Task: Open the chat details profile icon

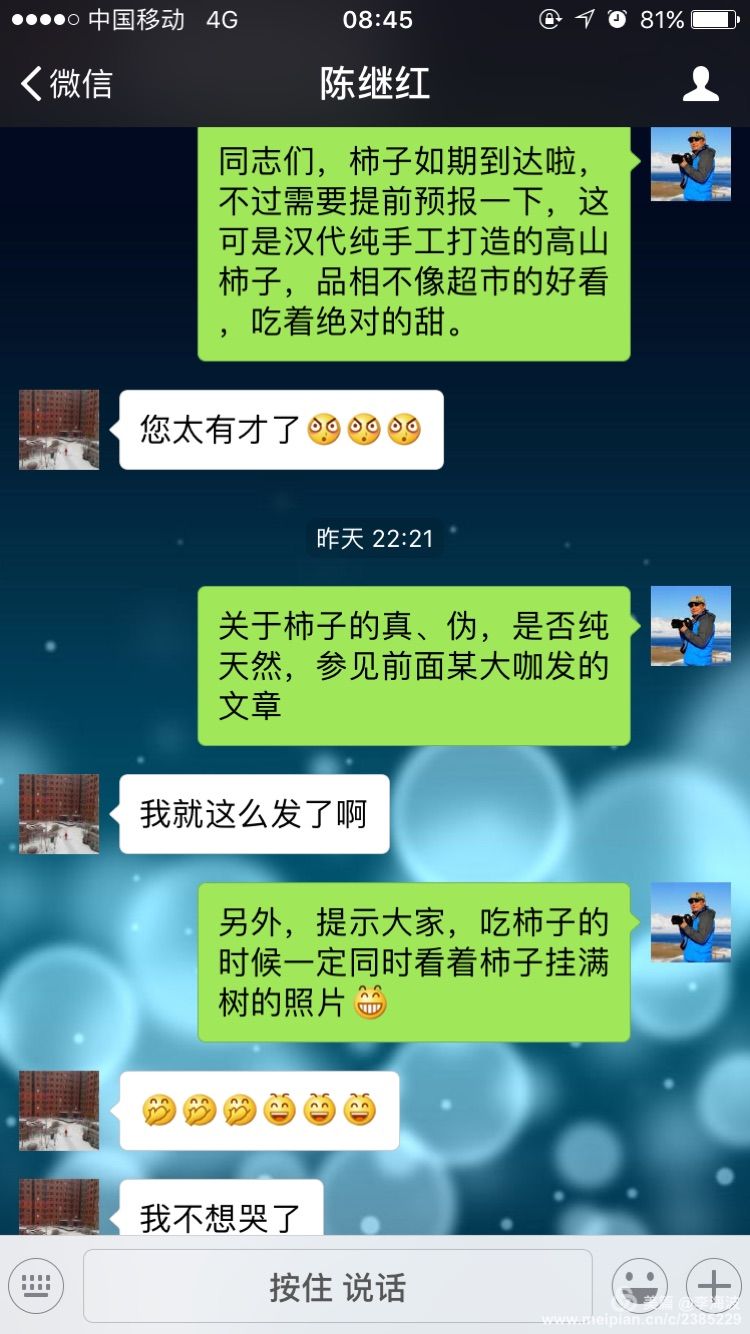Action: [x=700, y=84]
